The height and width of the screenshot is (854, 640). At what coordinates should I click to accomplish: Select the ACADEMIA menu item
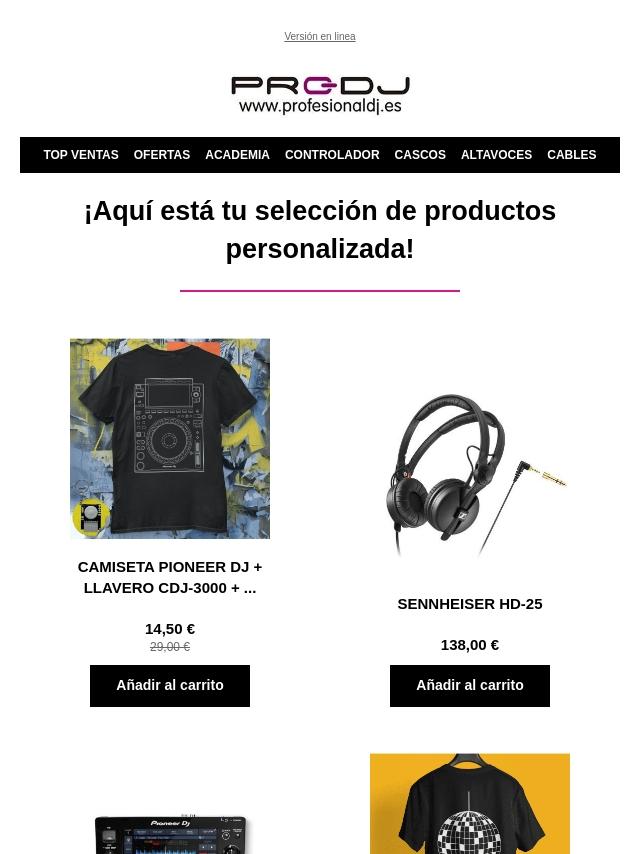pyautogui.click(x=237, y=155)
